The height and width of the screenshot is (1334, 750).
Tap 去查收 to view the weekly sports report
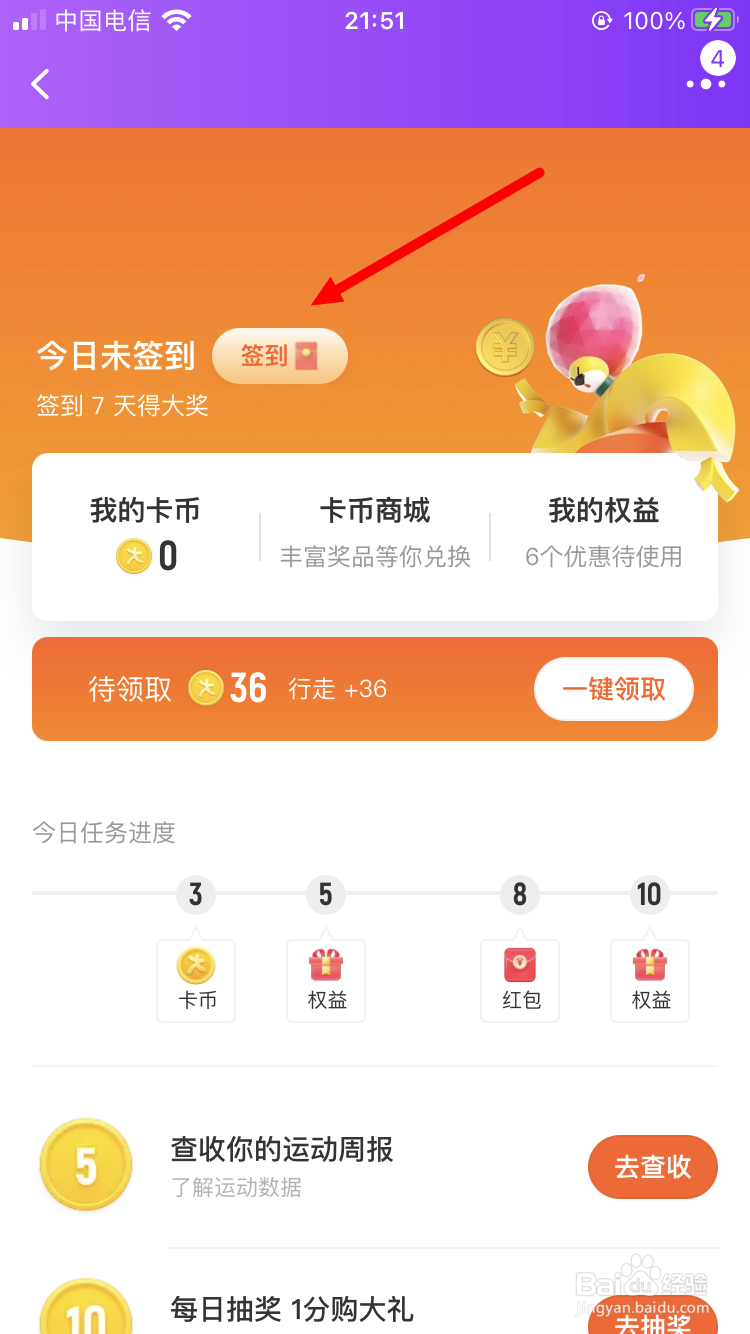click(x=652, y=1167)
